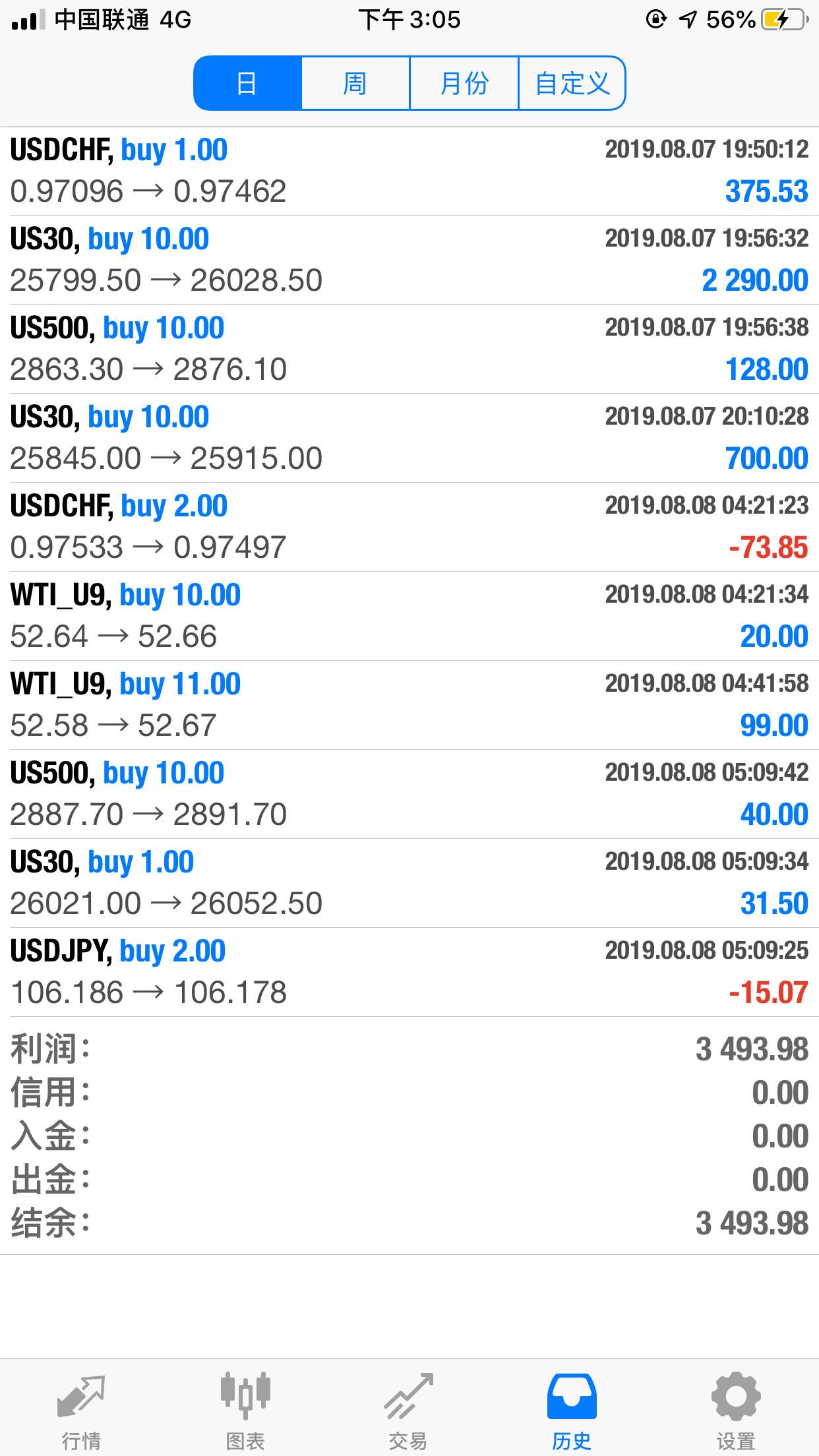Expand the USDCHF buy 1.00 trade
The image size is (819, 1456).
(409, 171)
